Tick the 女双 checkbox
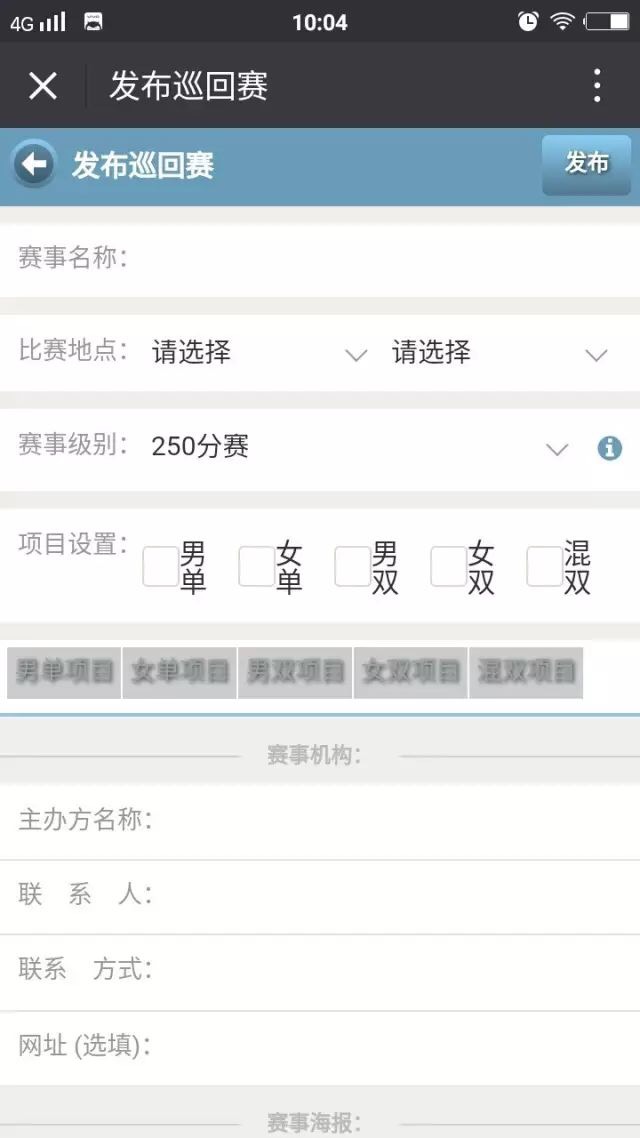Image resolution: width=640 pixels, height=1138 pixels. 448,567
